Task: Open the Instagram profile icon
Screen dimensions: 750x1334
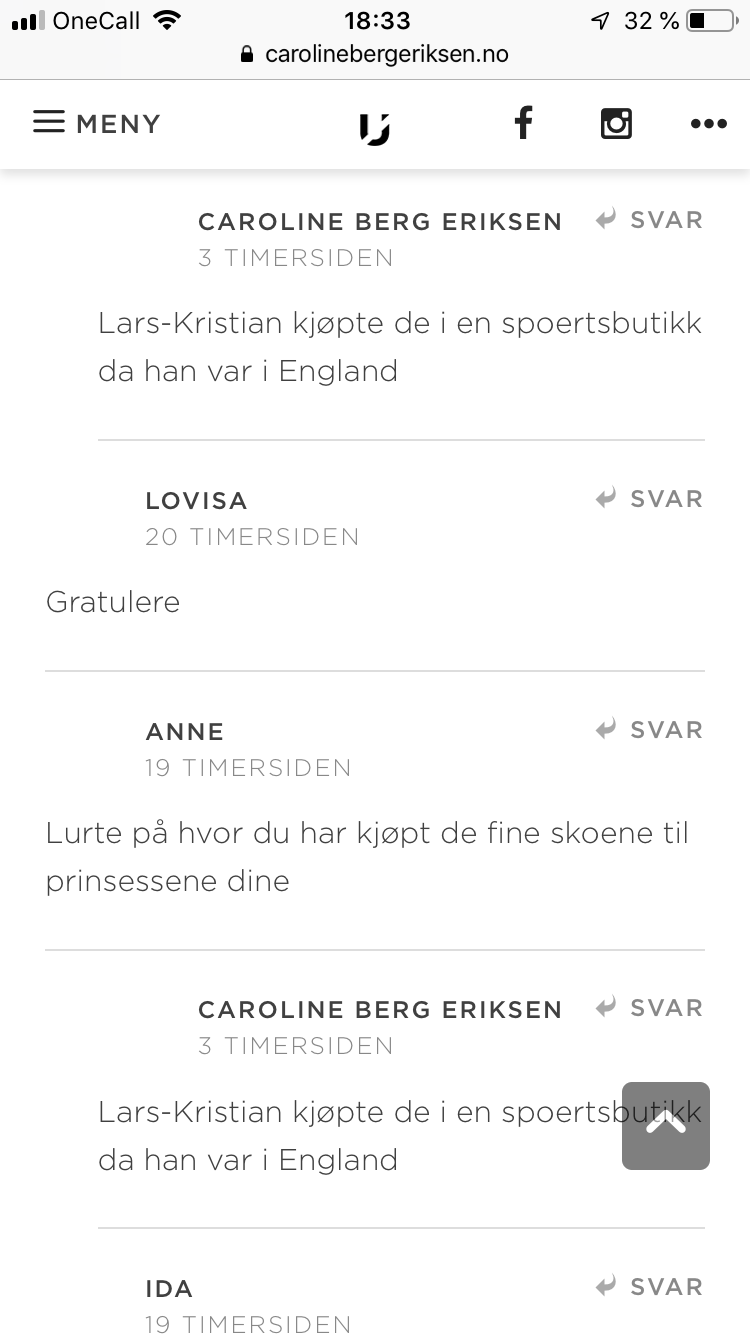Action: point(616,124)
